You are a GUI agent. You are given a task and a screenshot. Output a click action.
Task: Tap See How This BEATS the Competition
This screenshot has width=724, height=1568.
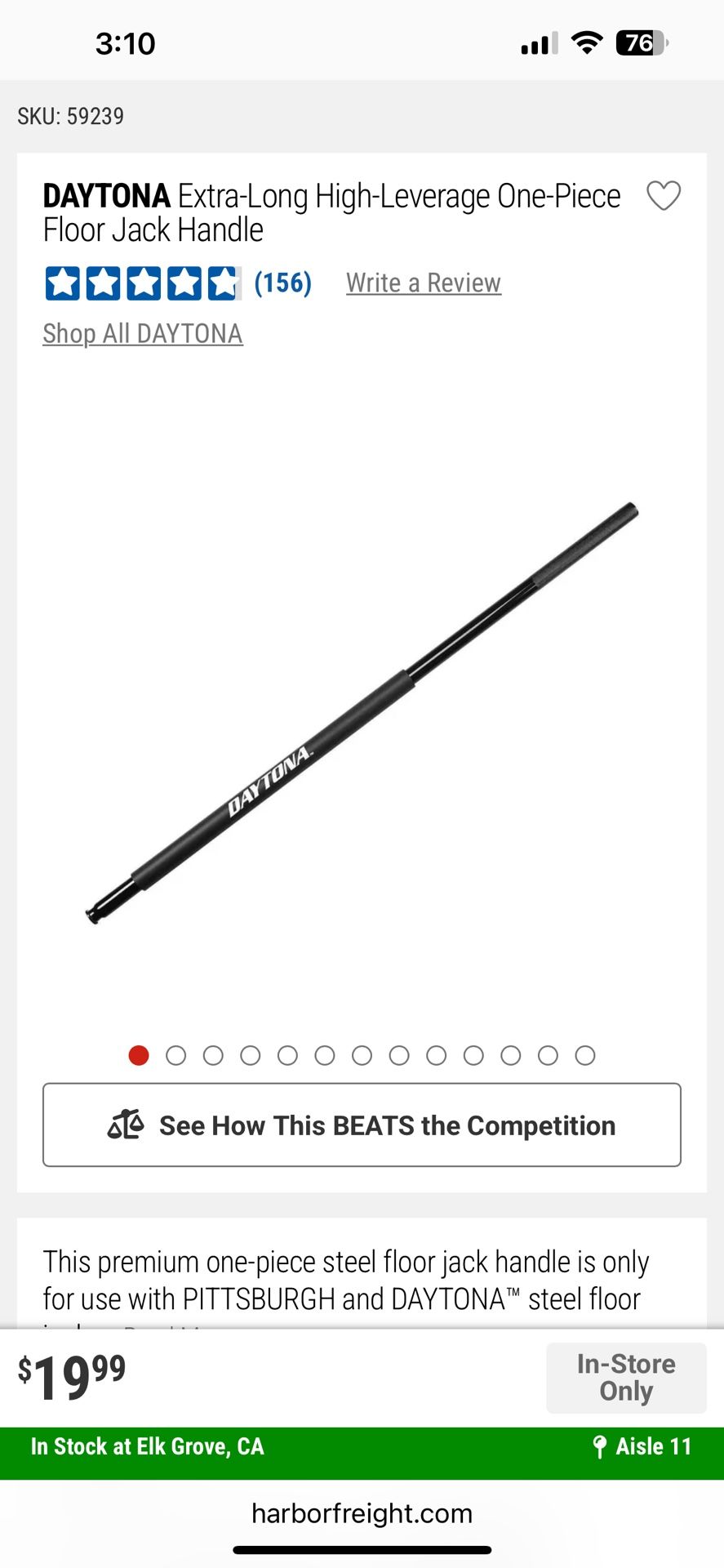tap(362, 1125)
